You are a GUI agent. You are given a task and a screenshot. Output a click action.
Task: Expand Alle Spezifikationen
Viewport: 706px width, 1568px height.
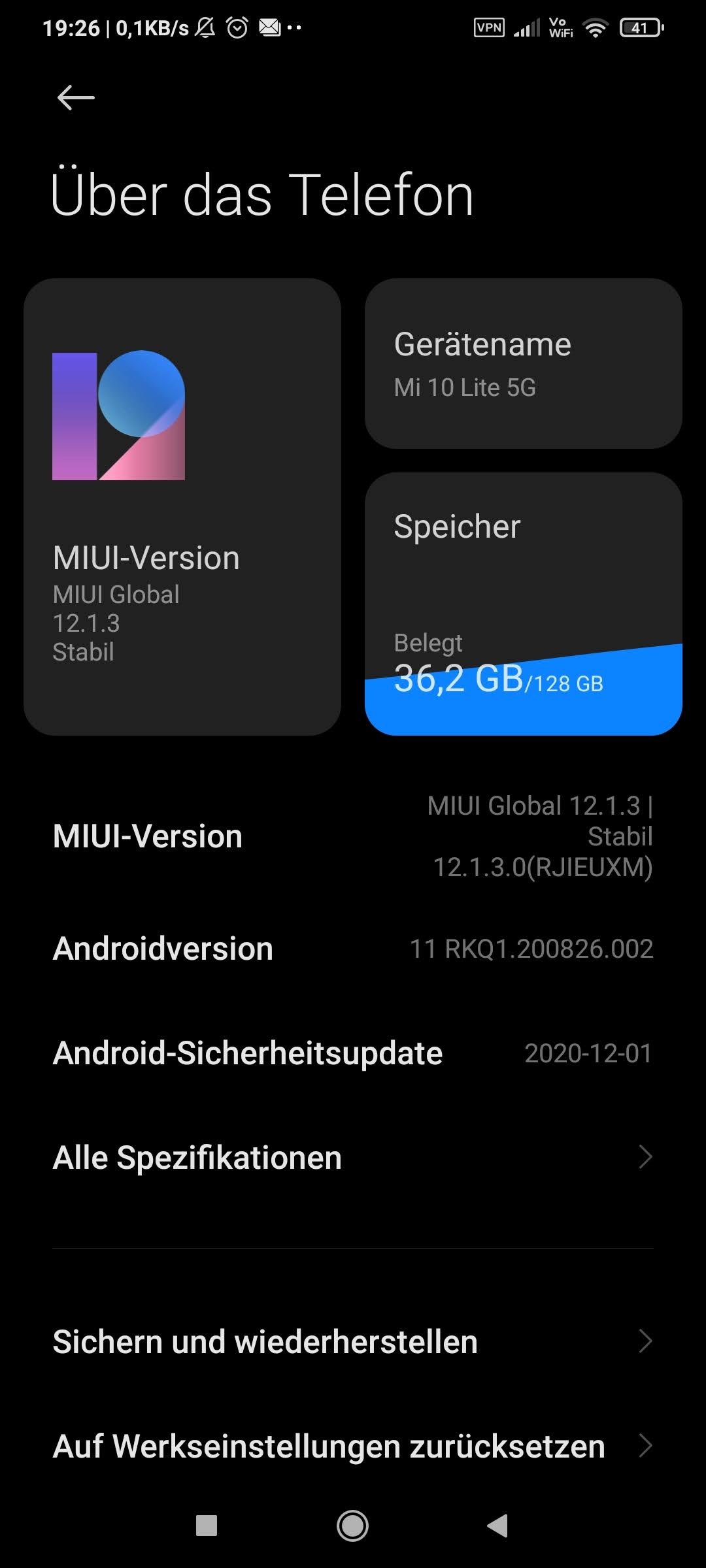pyautogui.click(x=353, y=1156)
